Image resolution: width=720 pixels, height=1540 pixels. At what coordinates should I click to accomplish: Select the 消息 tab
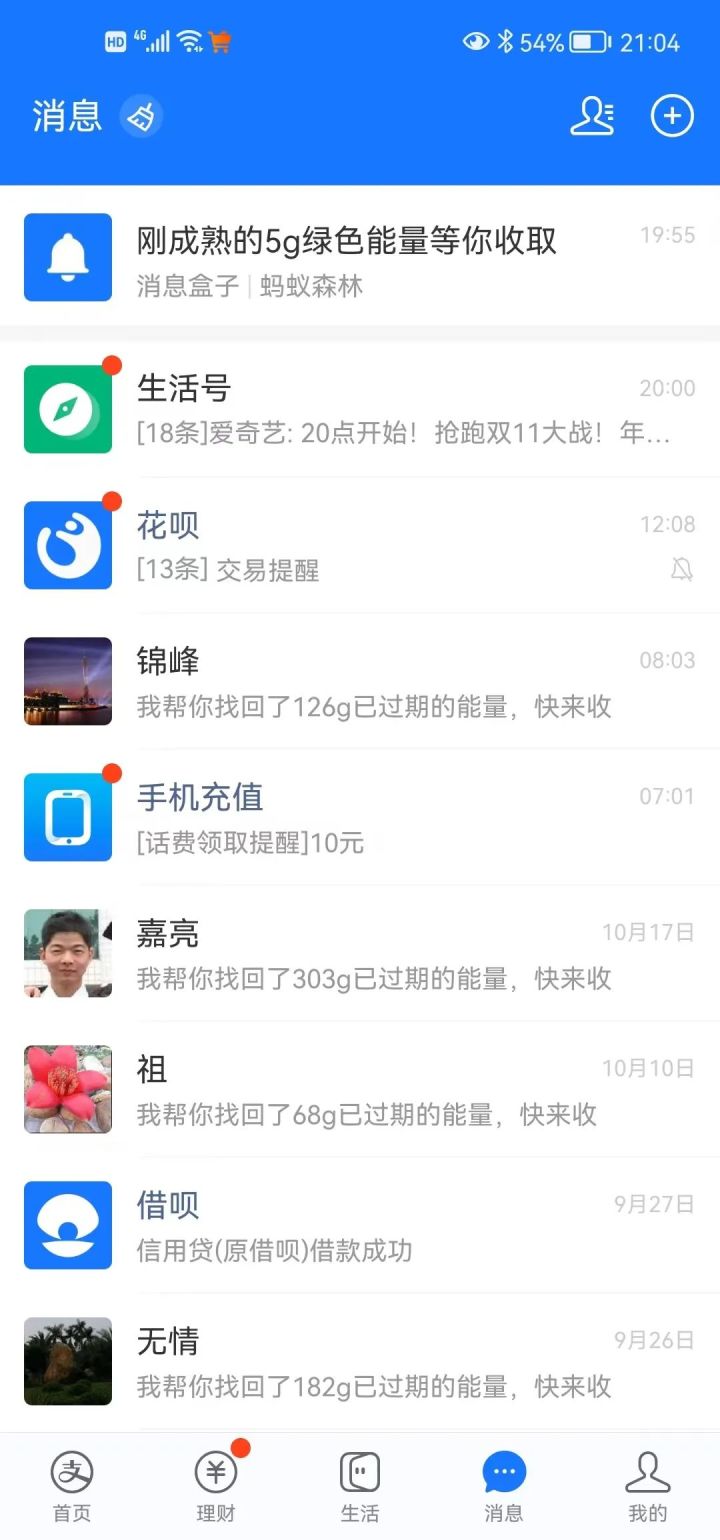click(504, 1486)
